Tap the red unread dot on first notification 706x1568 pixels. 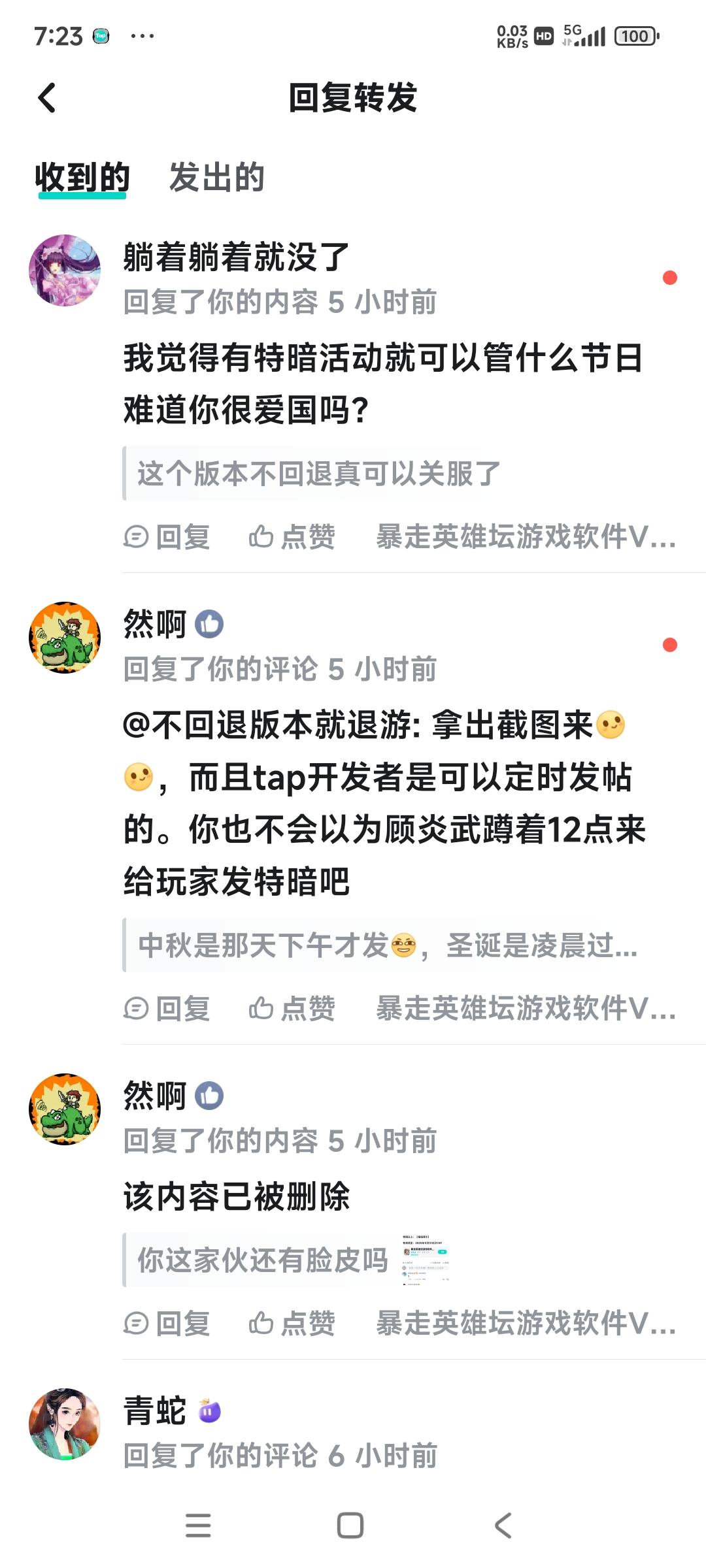(x=669, y=277)
